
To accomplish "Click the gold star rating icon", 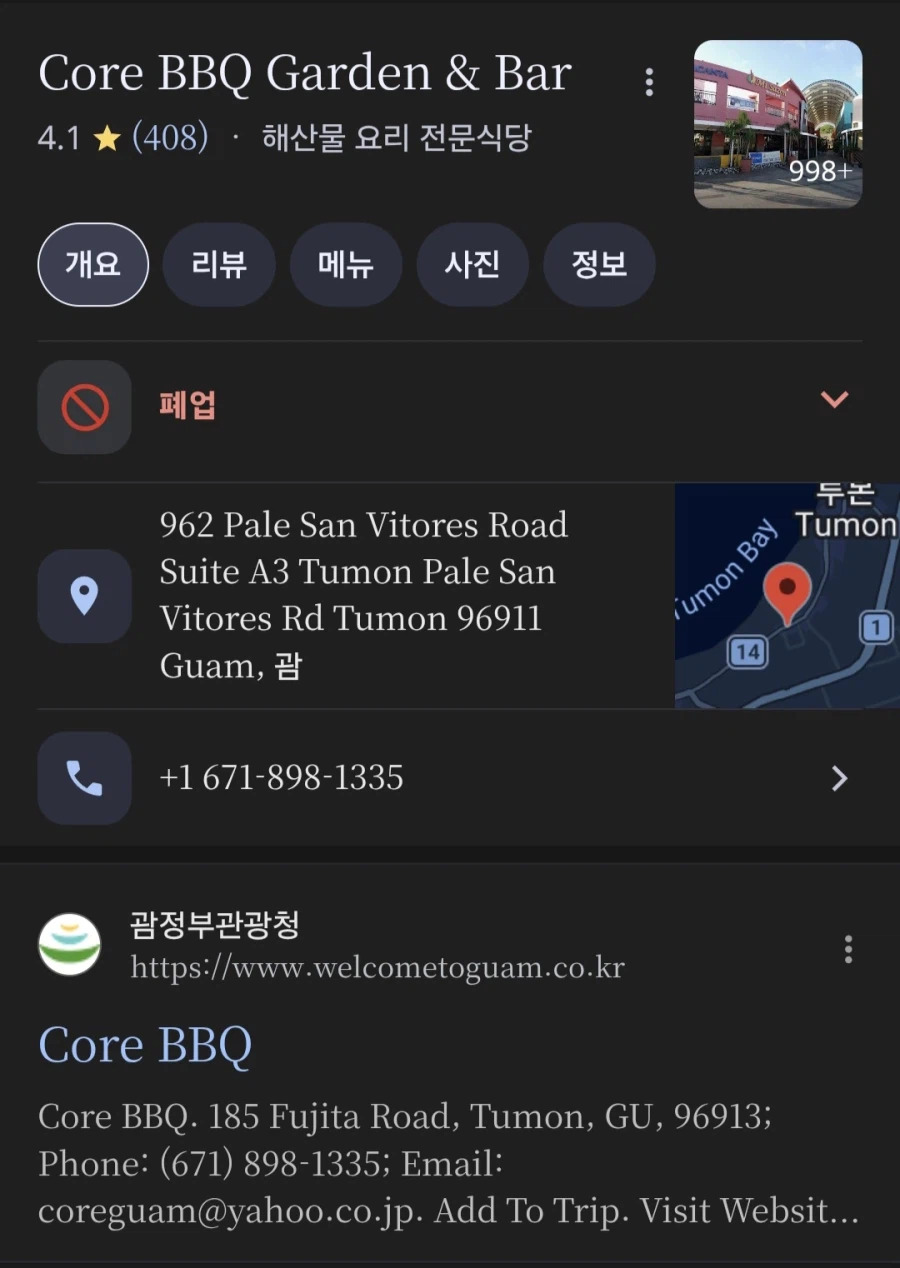I will click(x=106, y=137).
